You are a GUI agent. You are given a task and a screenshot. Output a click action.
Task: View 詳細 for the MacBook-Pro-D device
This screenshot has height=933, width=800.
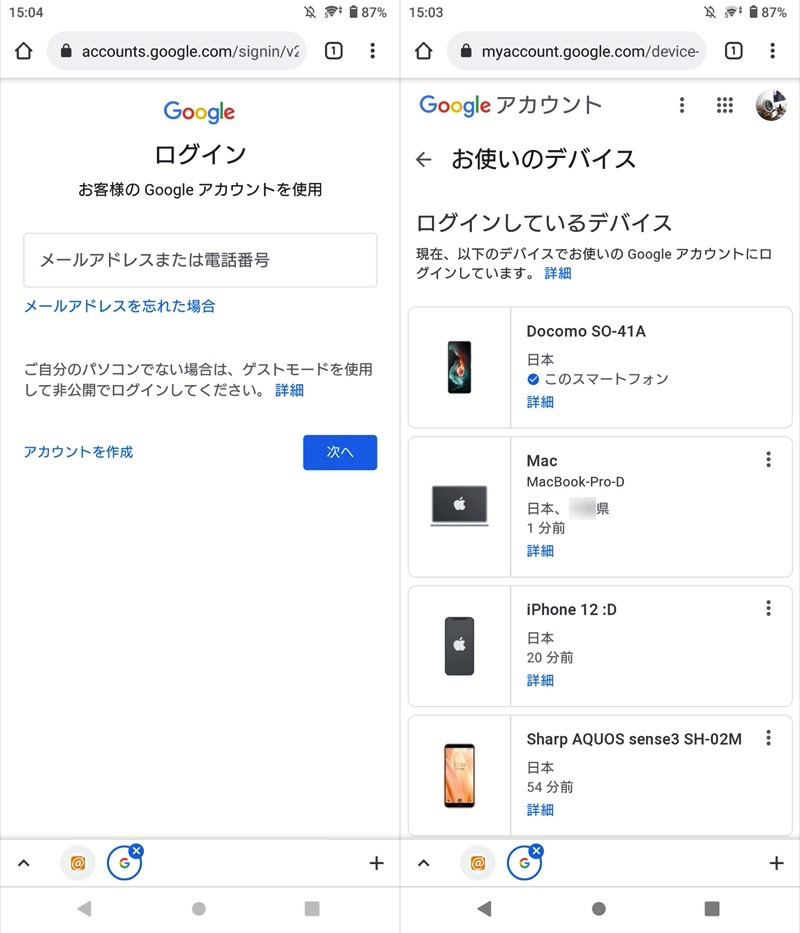click(540, 551)
